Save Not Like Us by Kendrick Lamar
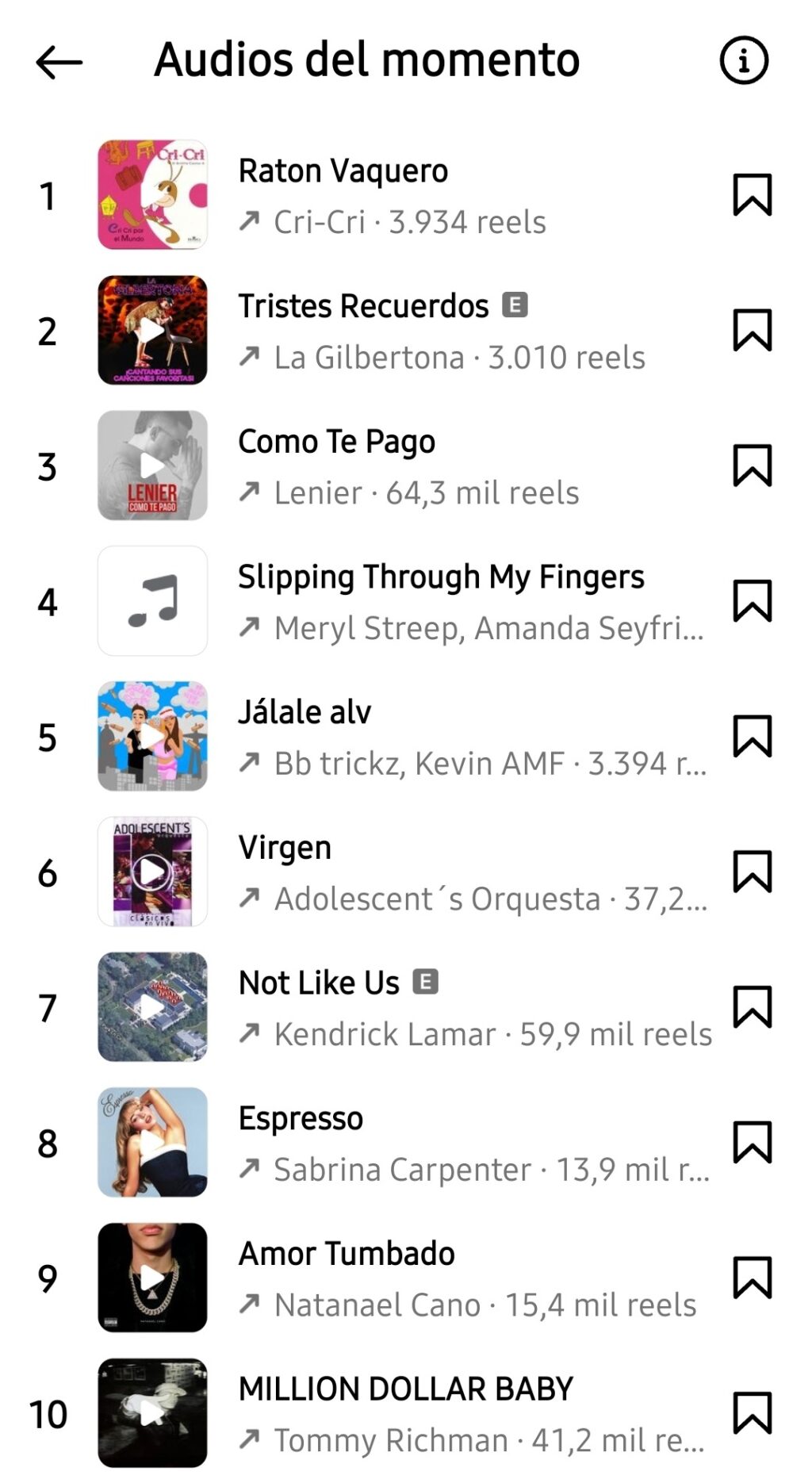Screen dimensions: 812x1483 [x=752, y=1007]
